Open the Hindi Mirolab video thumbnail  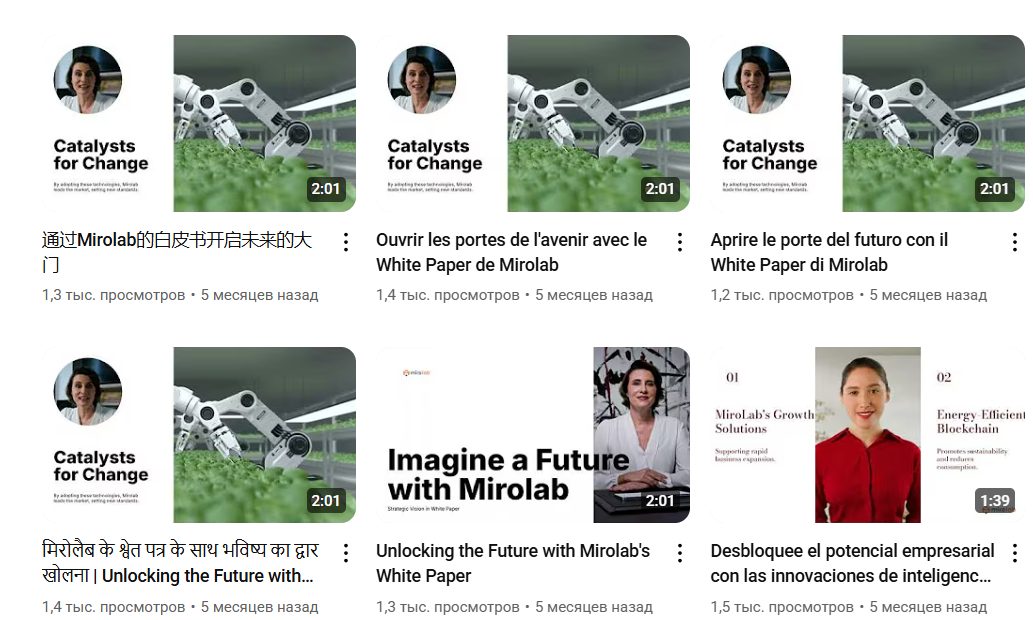[x=199, y=435]
